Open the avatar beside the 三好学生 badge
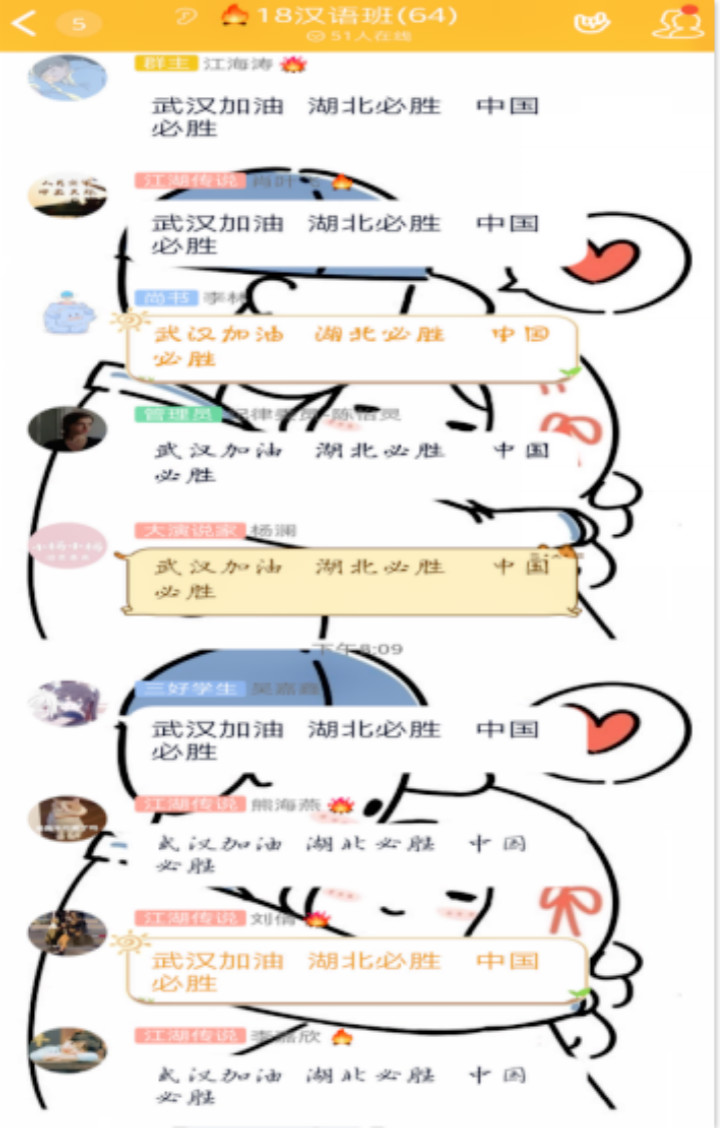 pos(67,703)
